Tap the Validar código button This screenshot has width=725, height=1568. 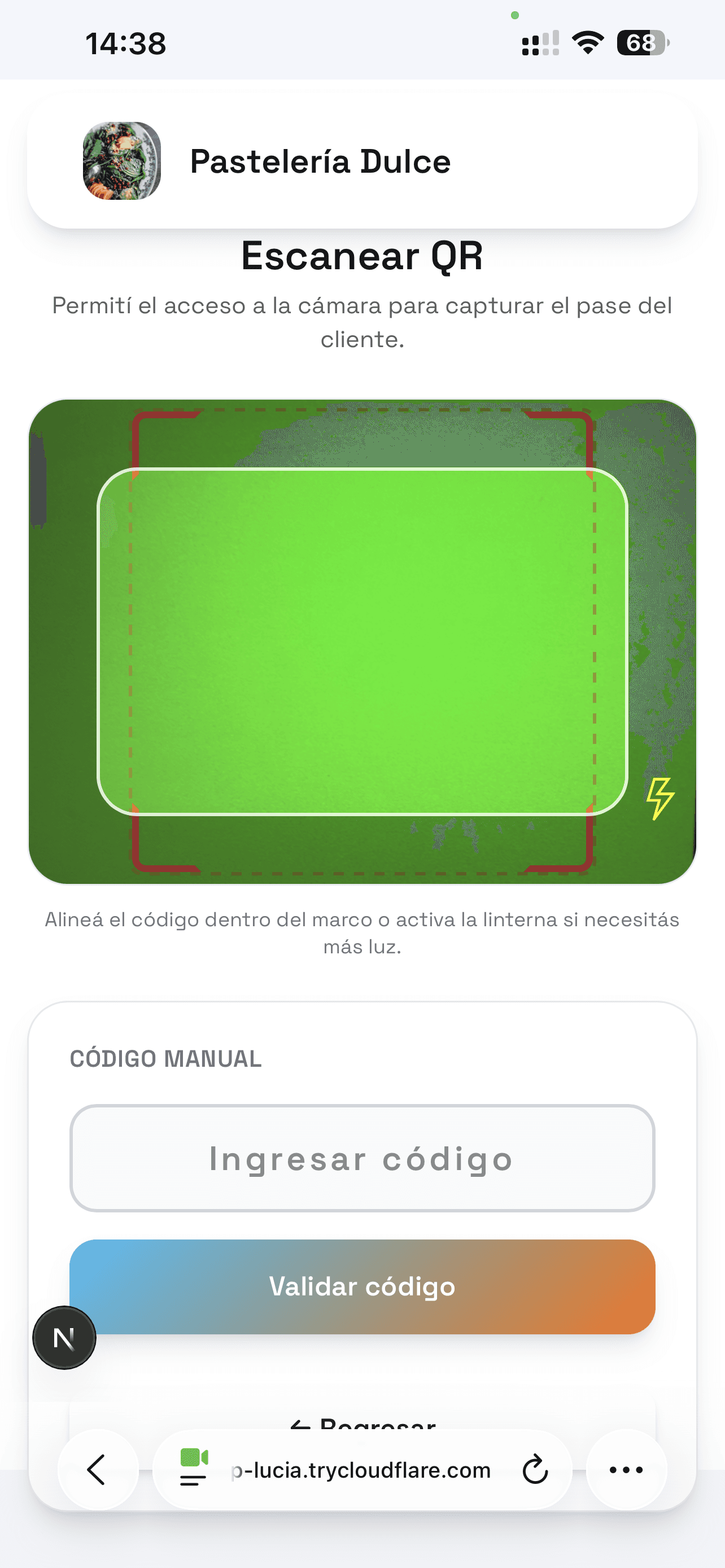(362, 1286)
